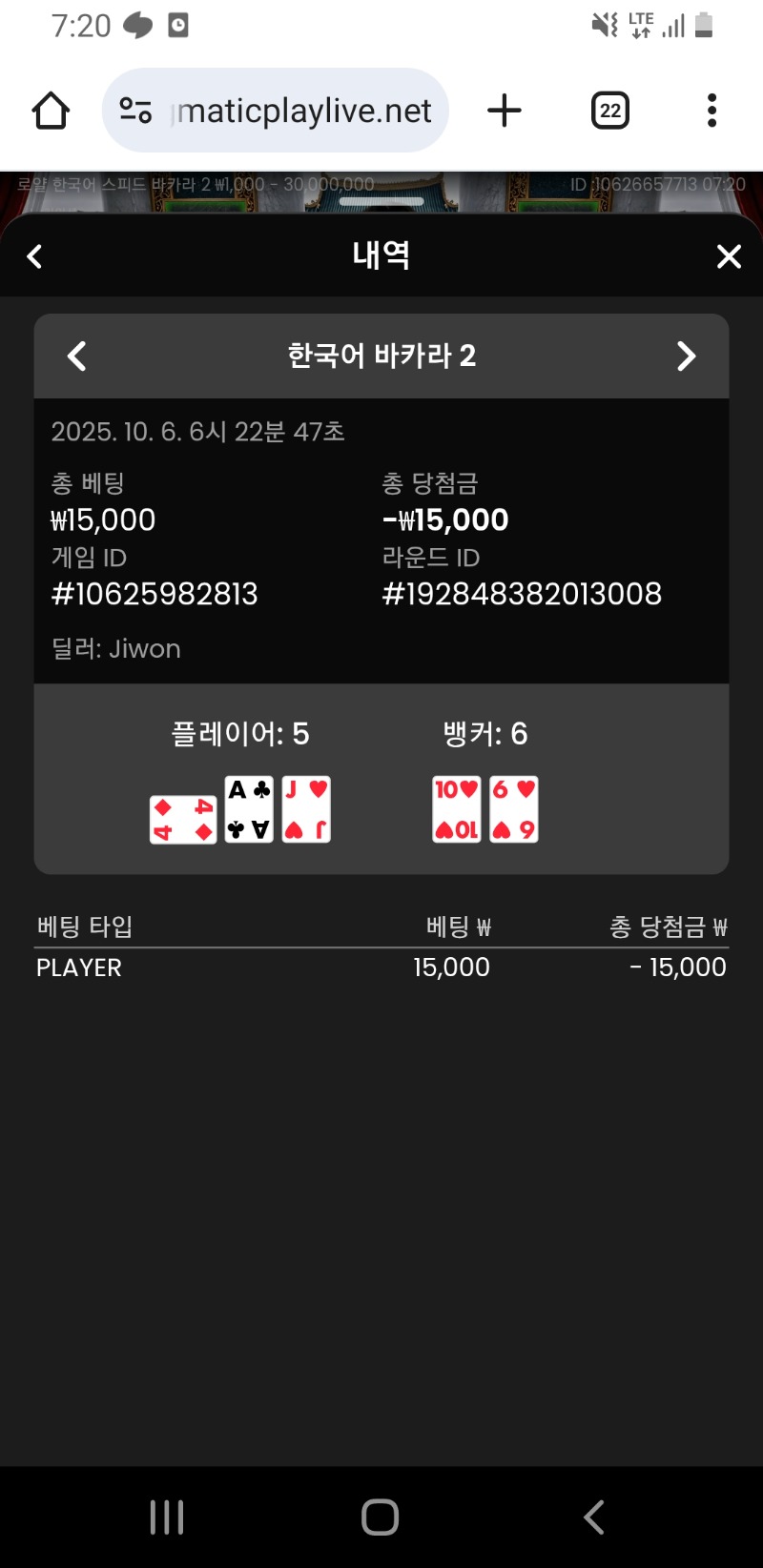Open recent apps from navigation bar

click(167, 1517)
